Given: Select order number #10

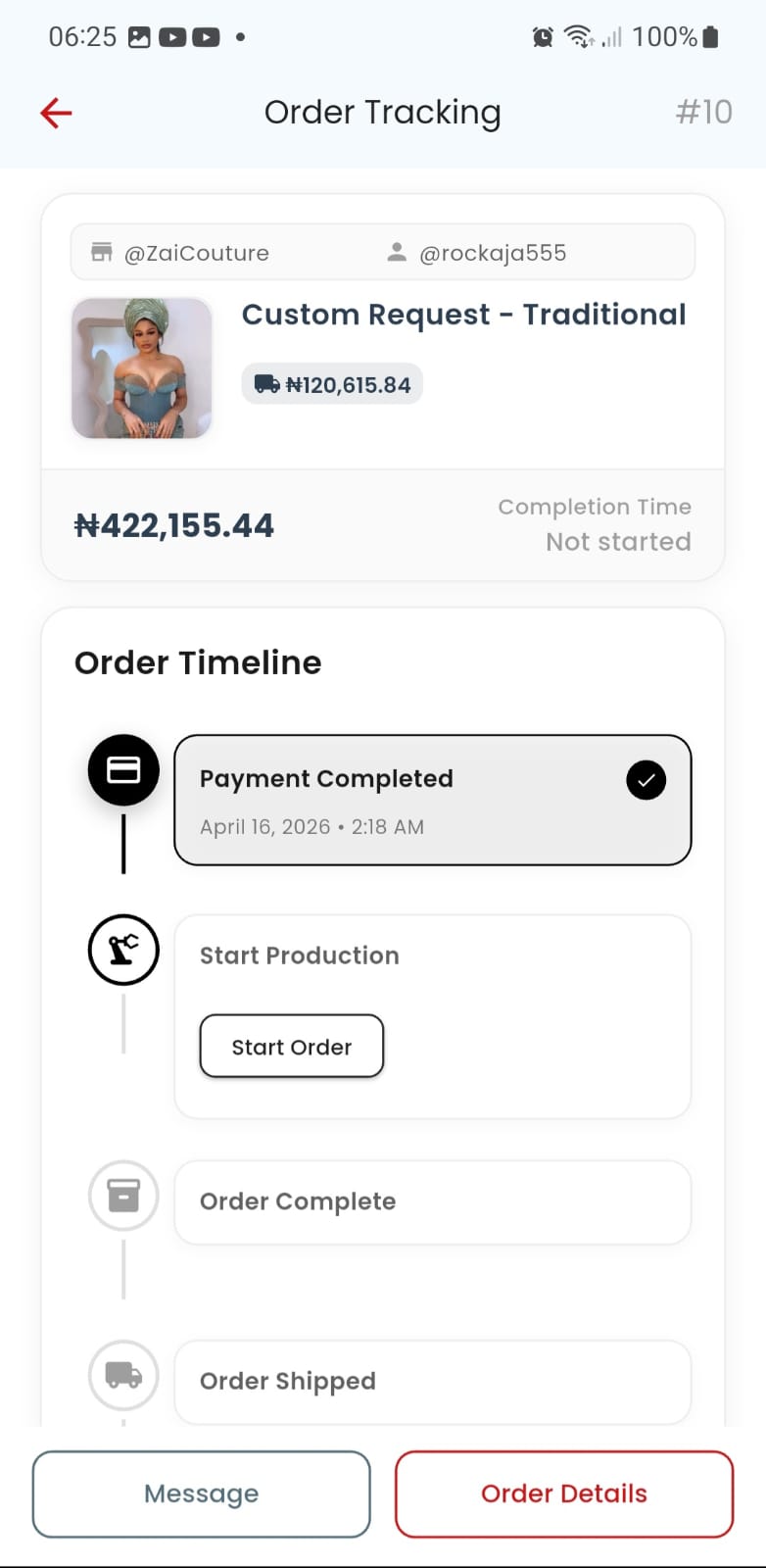Looking at the screenshot, I should click(704, 112).
